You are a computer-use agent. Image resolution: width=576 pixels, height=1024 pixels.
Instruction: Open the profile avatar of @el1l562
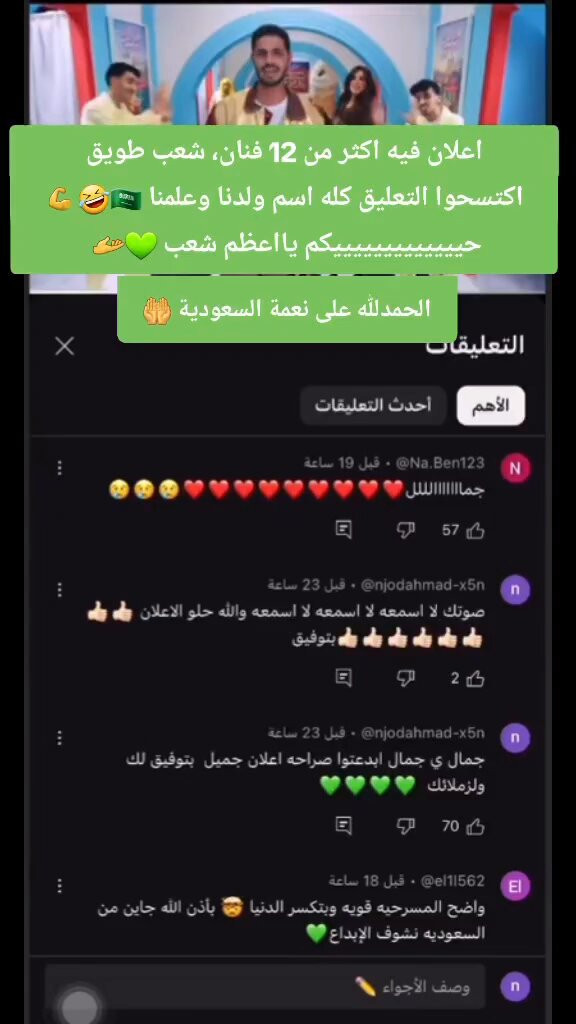pyautogui.click(x=515, y=886)
